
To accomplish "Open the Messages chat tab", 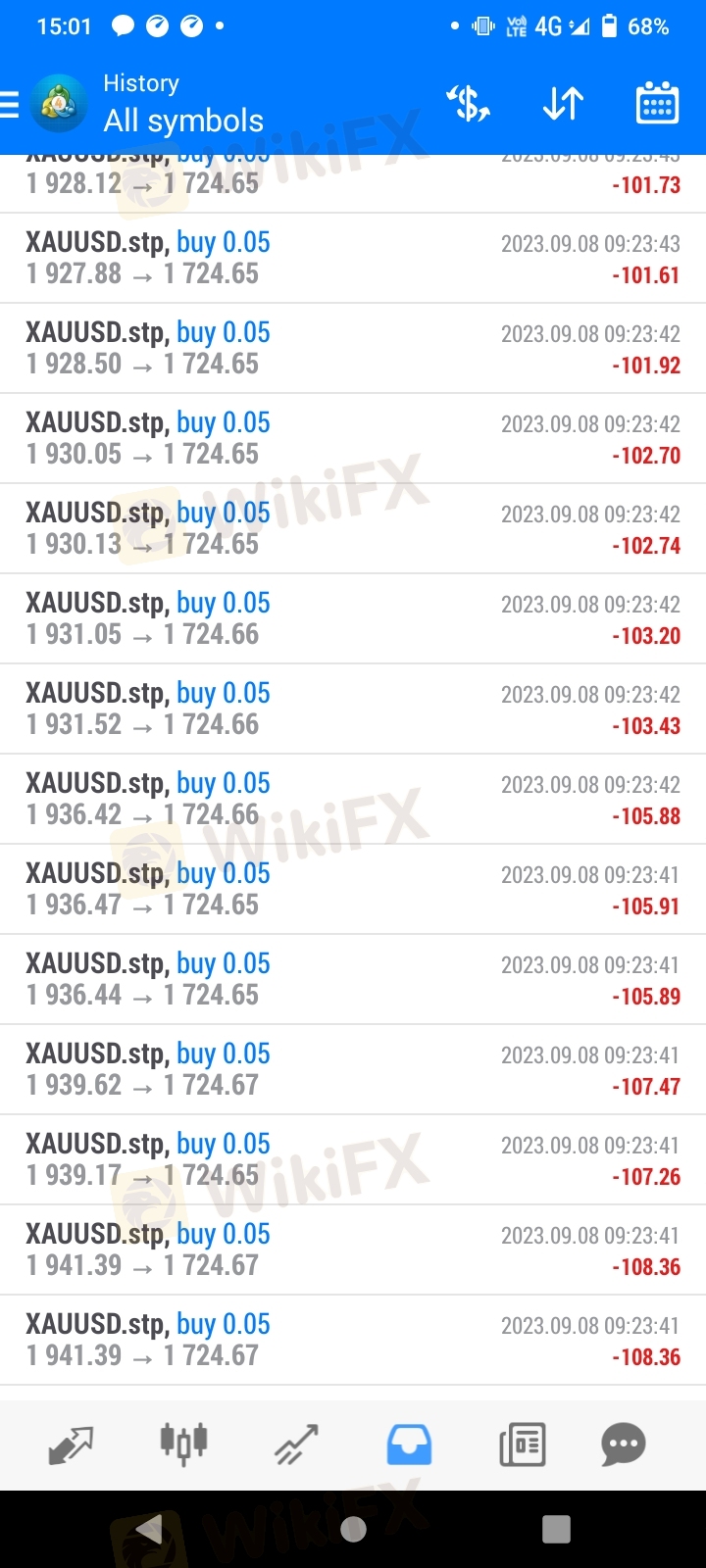I will pos(624,1445).
